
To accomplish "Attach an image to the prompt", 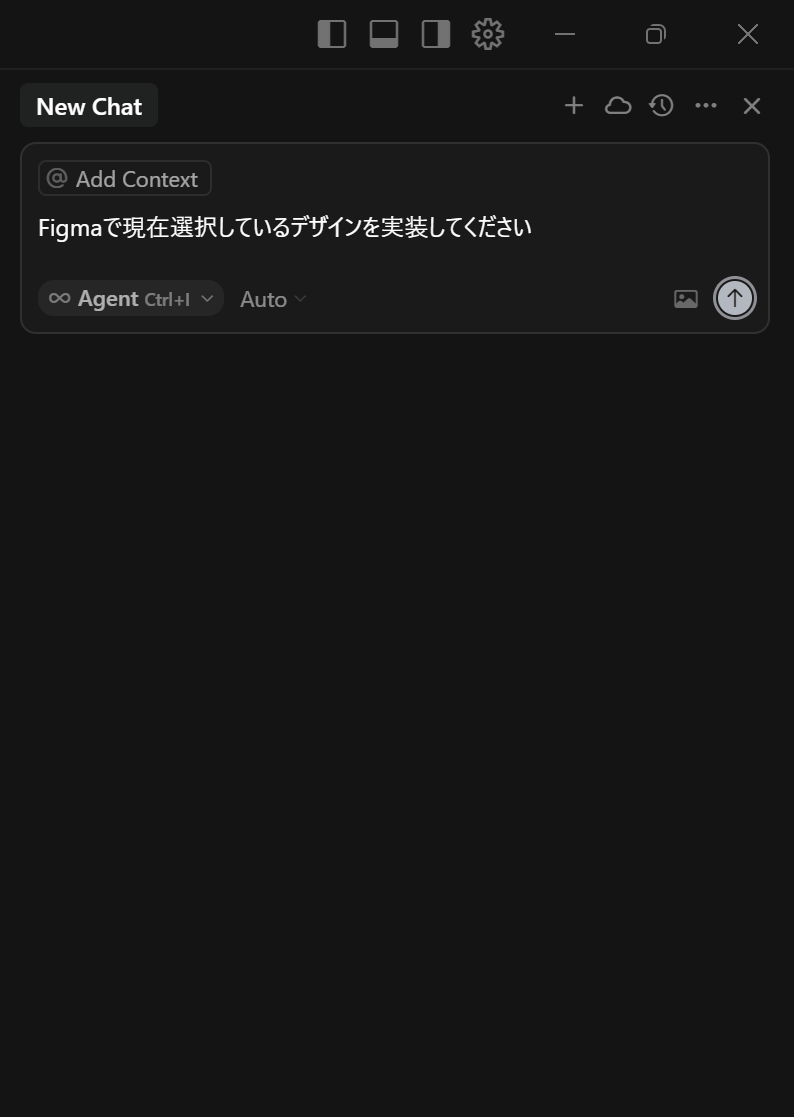I will 685,298.
